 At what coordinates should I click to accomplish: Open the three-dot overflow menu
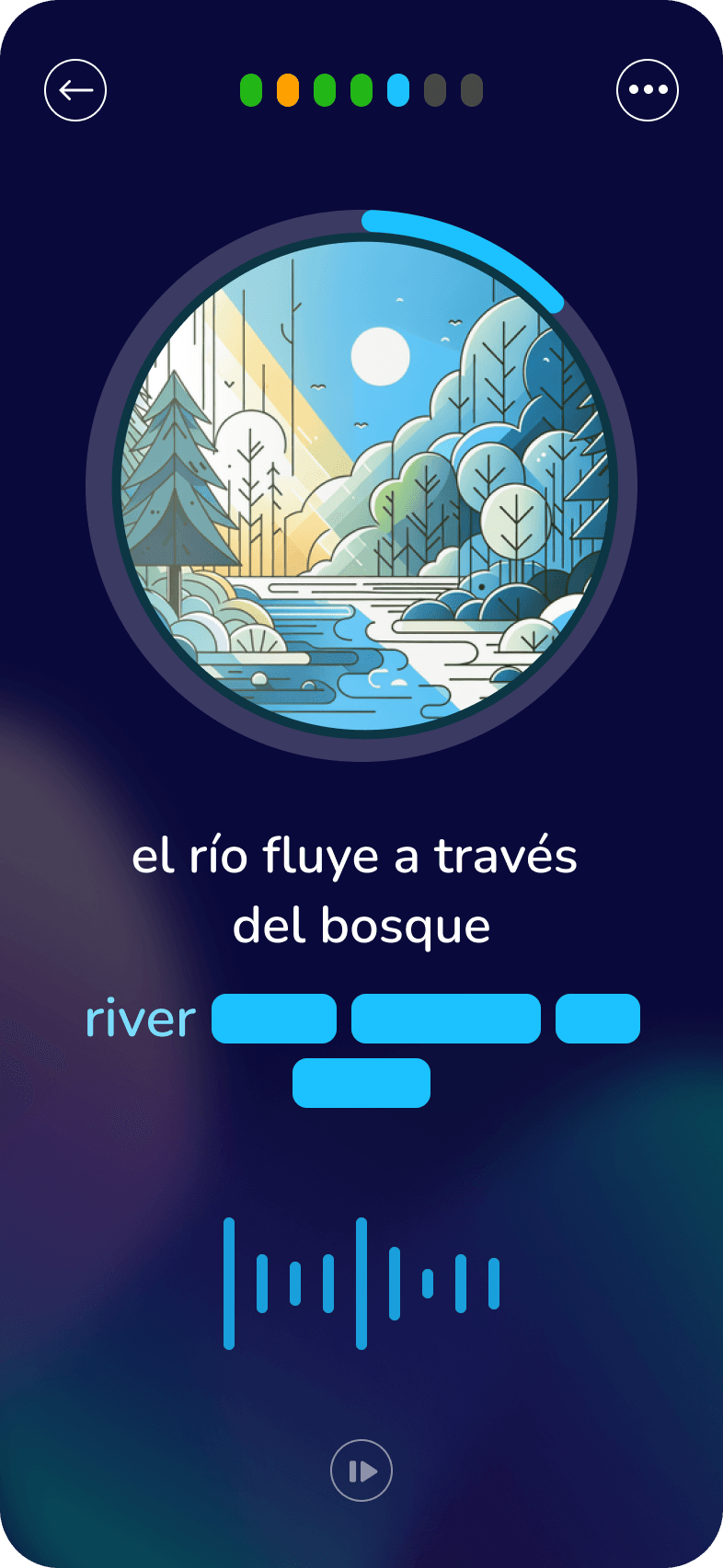pos(648,90)
